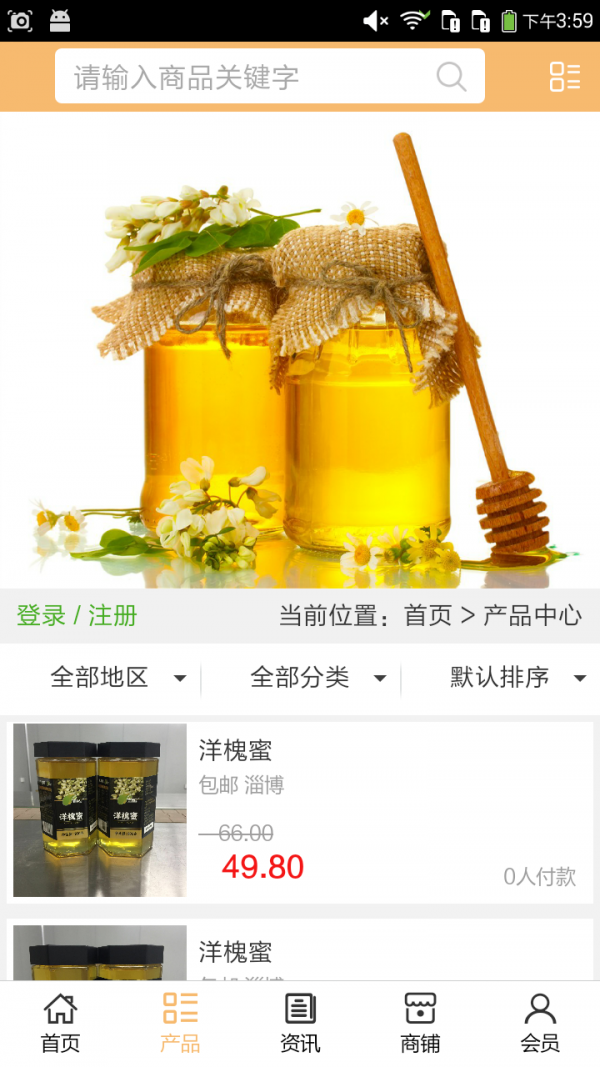Expand the 全部分类 category dropdown
Screen dimensions: 600x1067
click(x=318, y=678)
